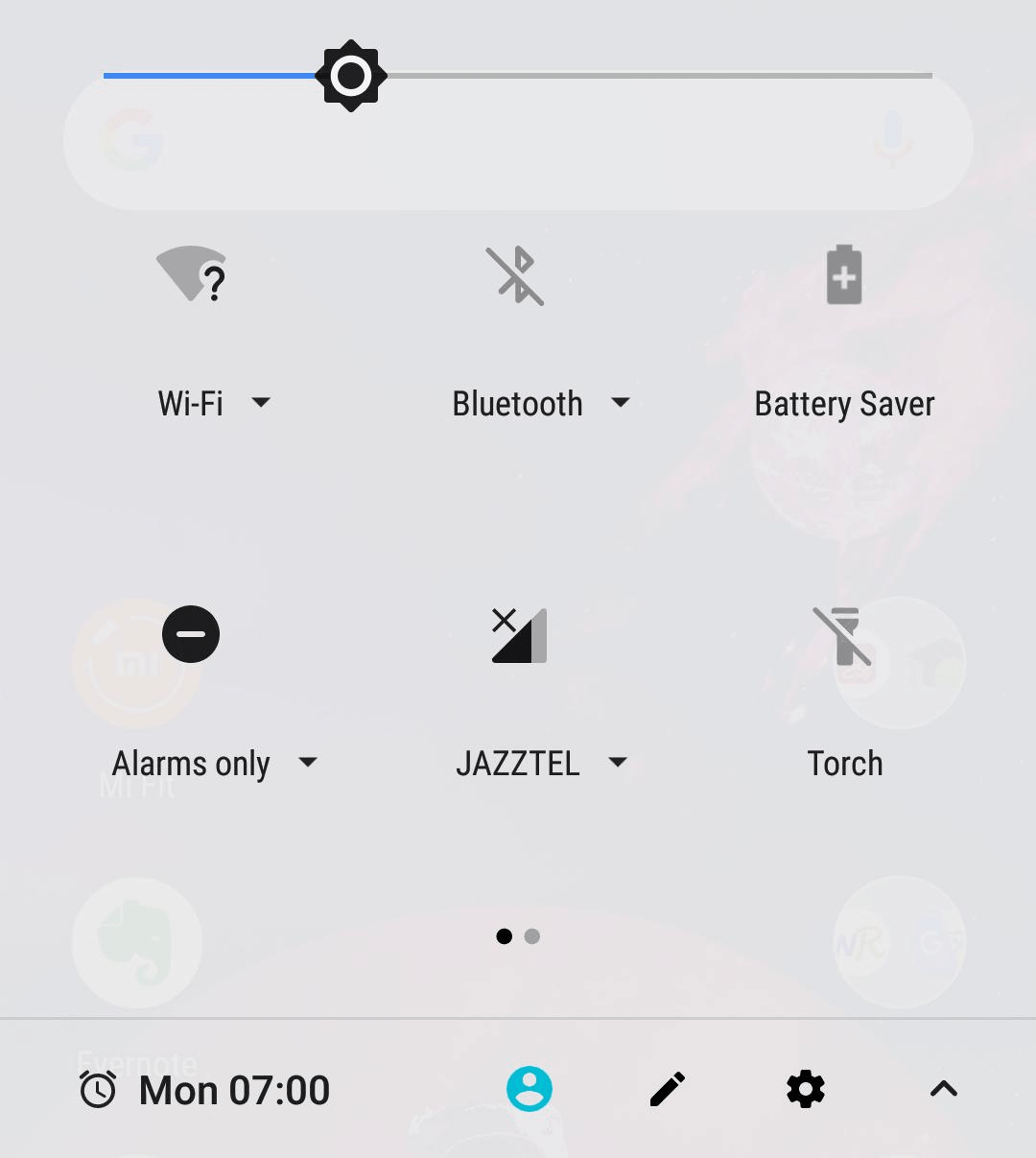Screen dimensions: 1036x1158
Task: Expand the JAZZTEL dropdown arrow
Action: click(618, 763)
